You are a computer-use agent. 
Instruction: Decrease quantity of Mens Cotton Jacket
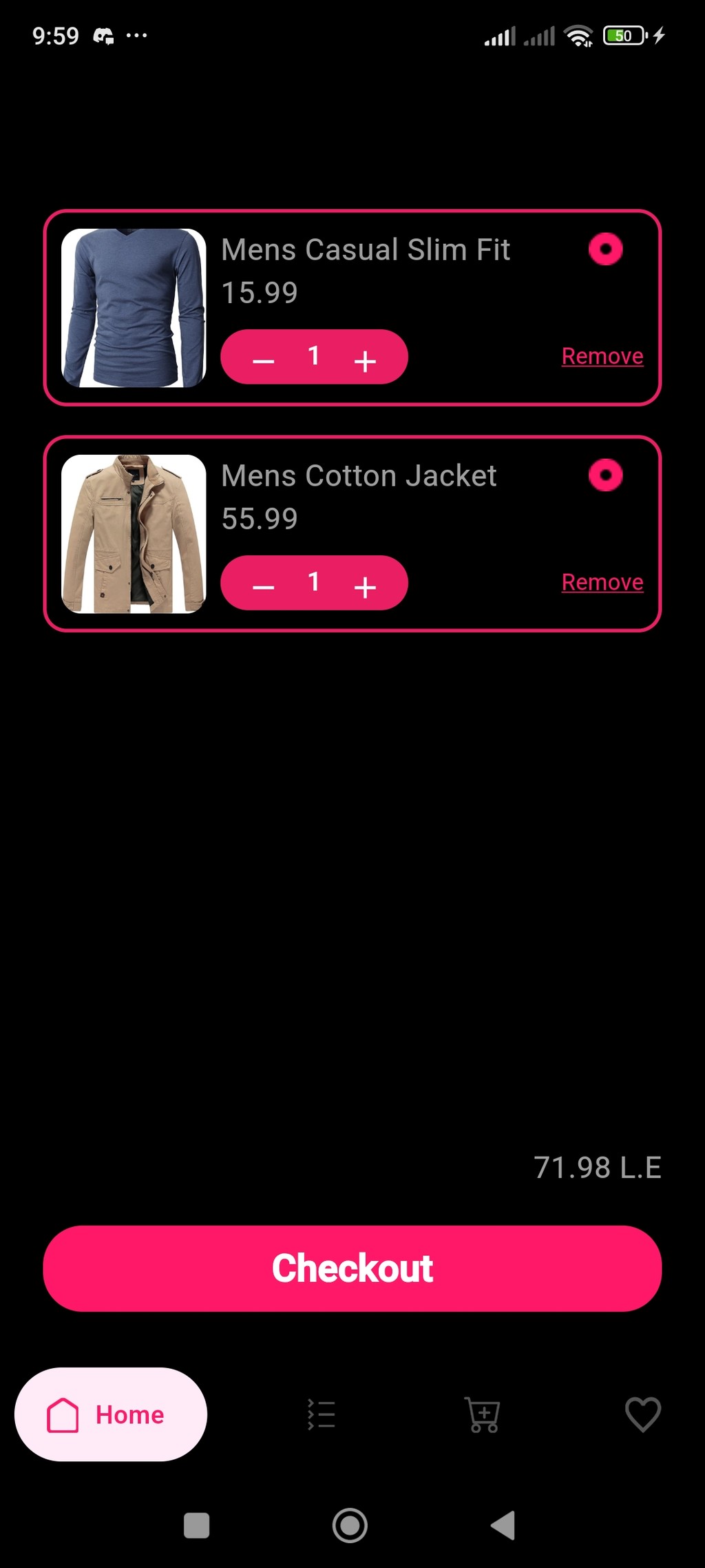[x=264, y=586]
